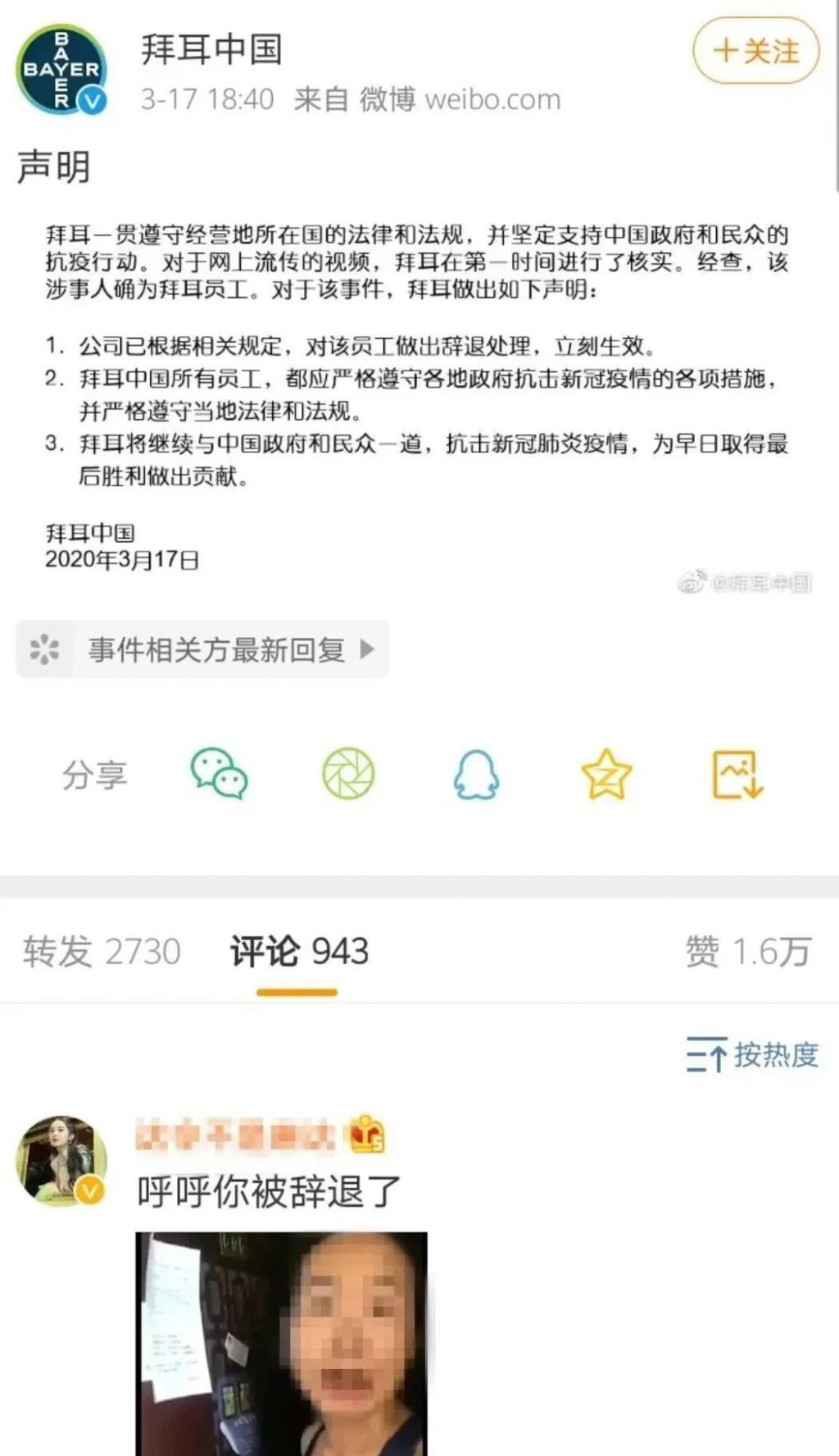The width and height of the screenshot is (839, 1456).
Task: Open 拜耳中国 profile avatar
Action: tap(62, 70)
